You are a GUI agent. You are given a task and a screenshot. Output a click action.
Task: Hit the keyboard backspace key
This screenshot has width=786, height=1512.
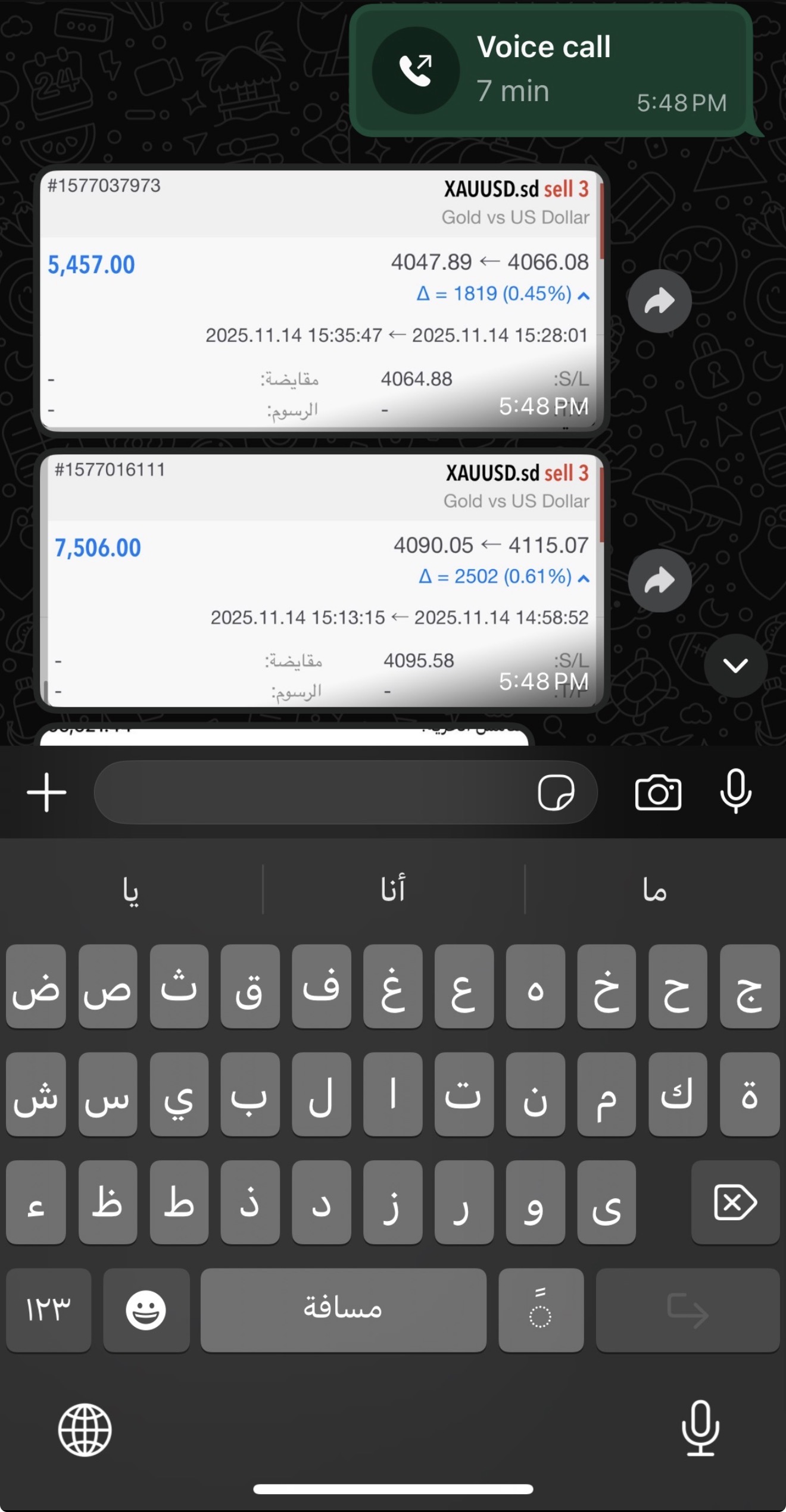click(735, 1202)
